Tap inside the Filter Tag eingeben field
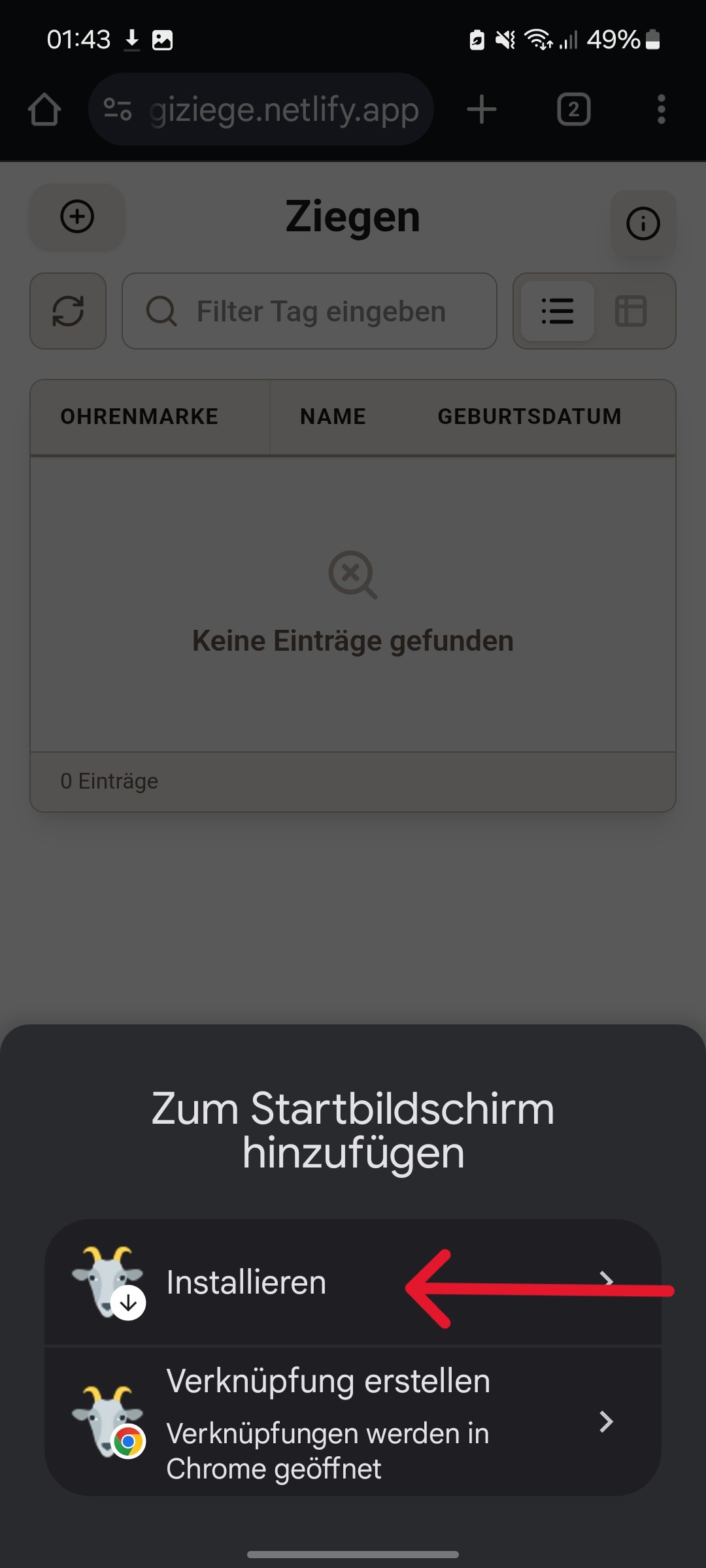Image resolution: width=706 pixels, height=1568 pixels. [320, 311]
